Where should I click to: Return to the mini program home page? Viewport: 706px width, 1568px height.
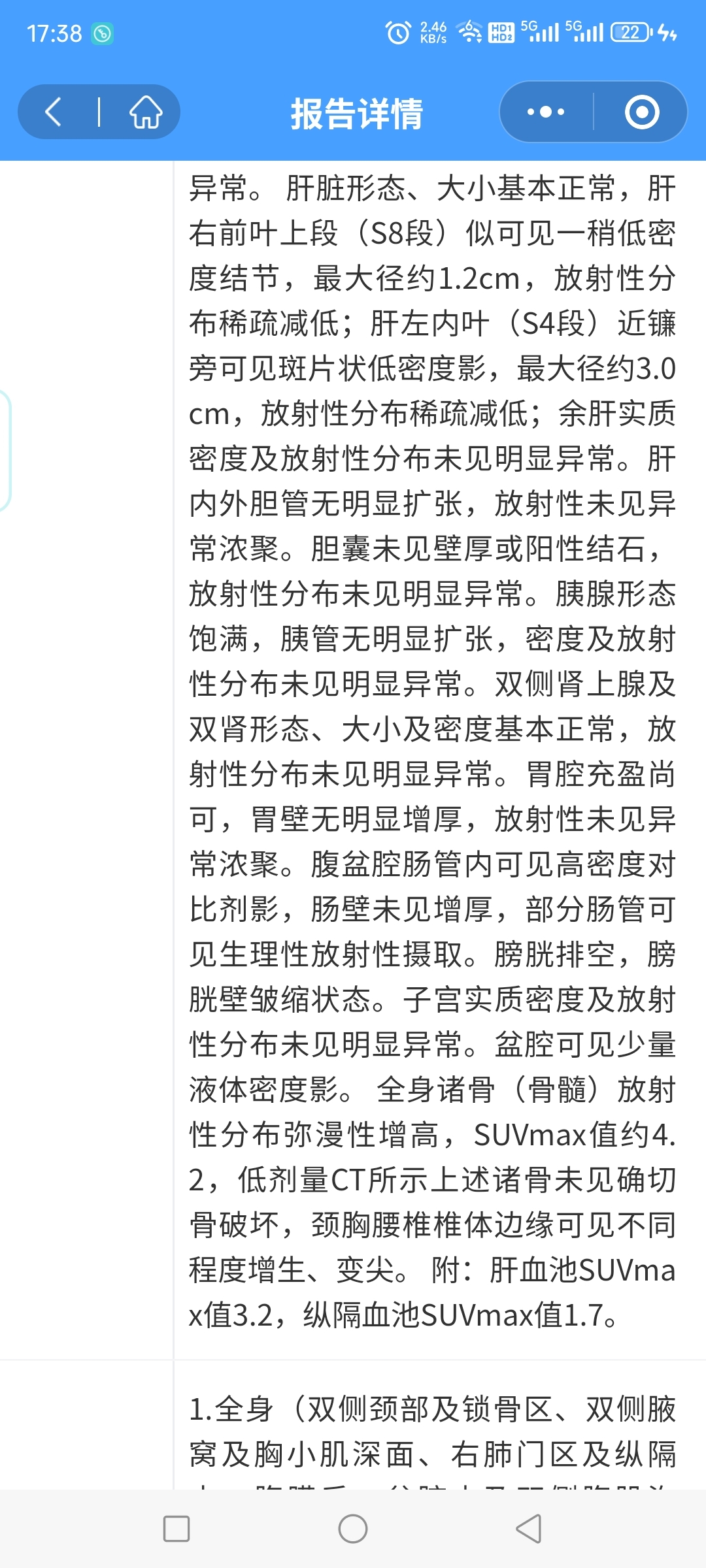145,112
